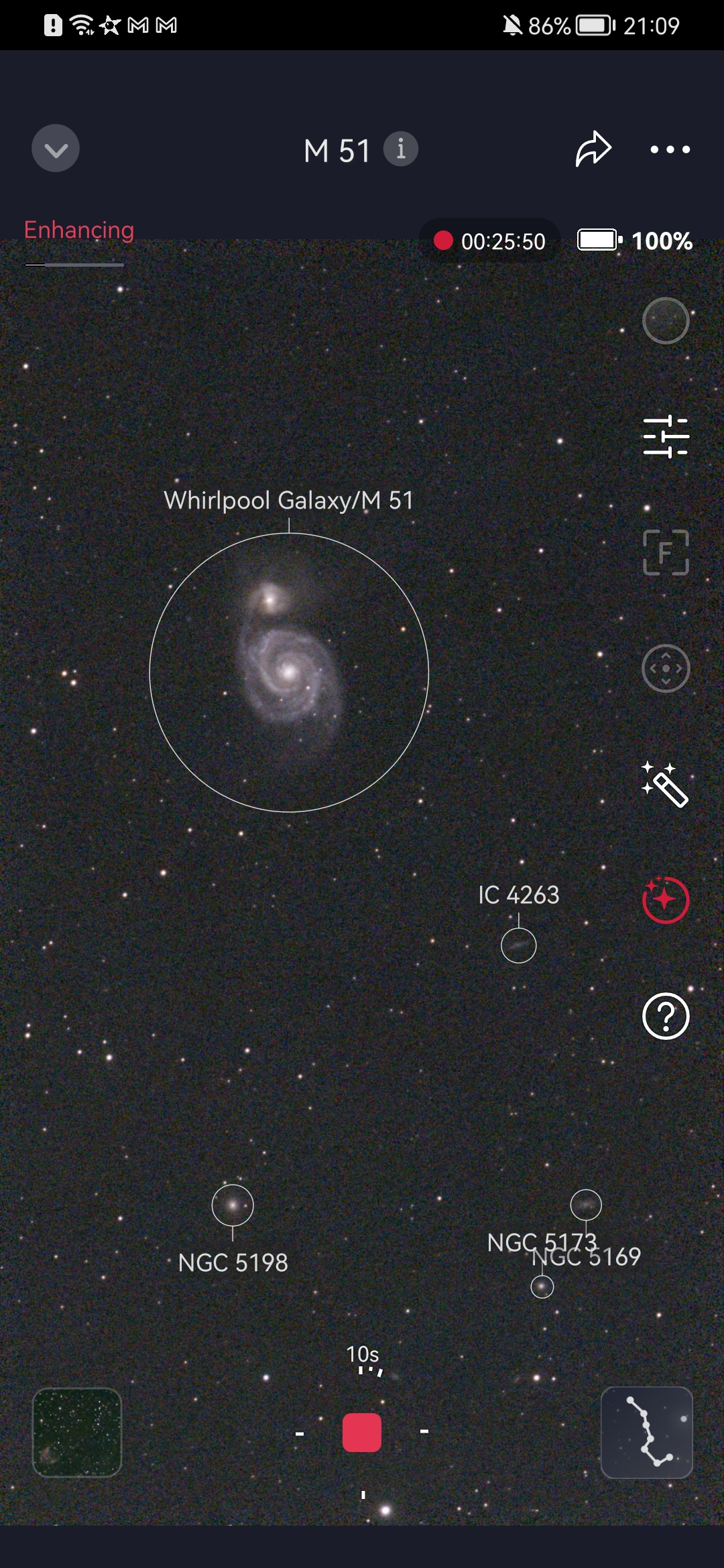Share the M 51 capture

(x=593, y=149)
